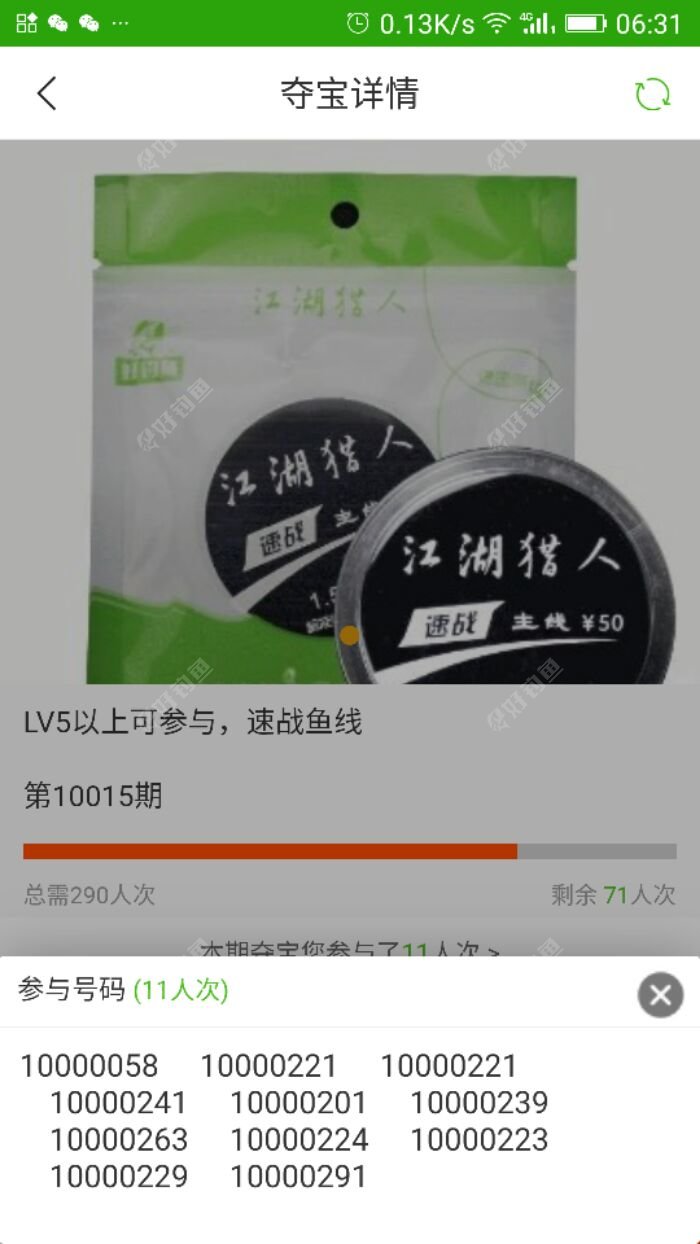Refresh the treasure details page
Image resolution: width=700 pixels, height=1244 pixels.
(652, 94)
